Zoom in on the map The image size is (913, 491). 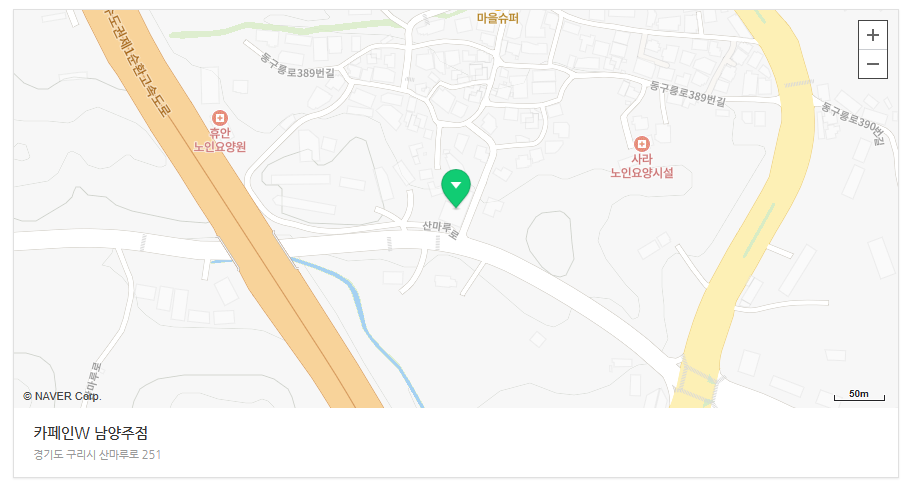click(x=873, y=34)
